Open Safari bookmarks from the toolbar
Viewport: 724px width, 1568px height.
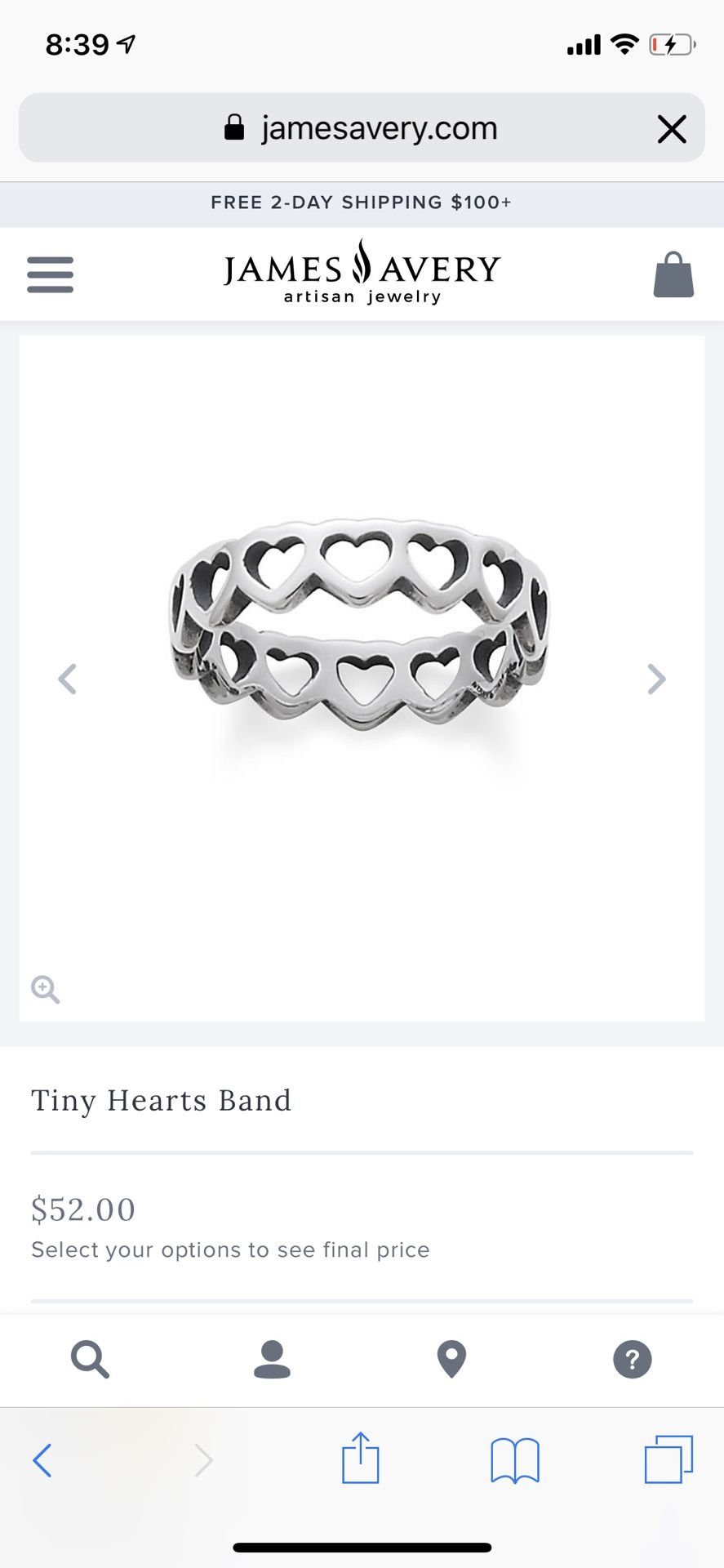point(515,1461)
